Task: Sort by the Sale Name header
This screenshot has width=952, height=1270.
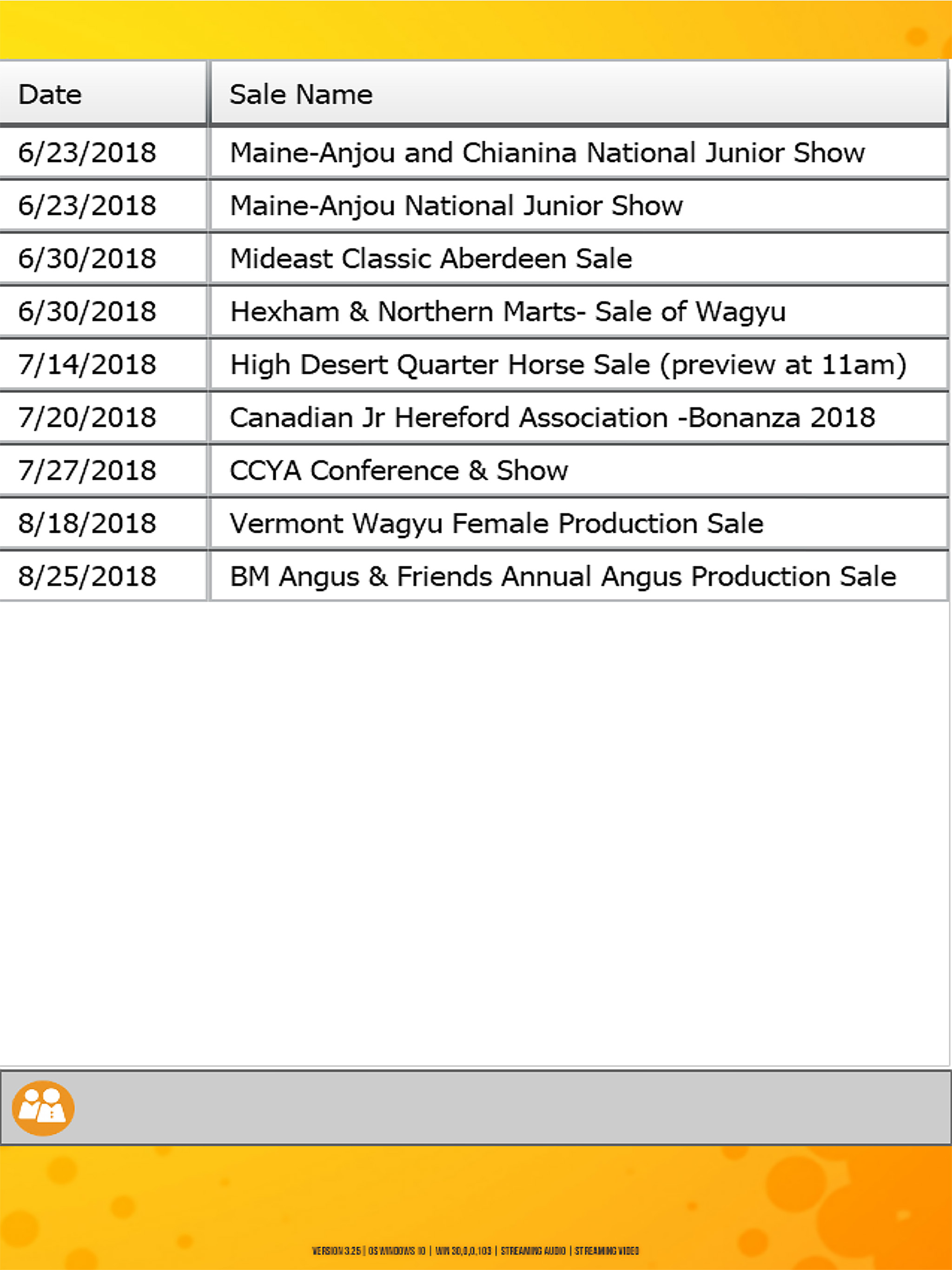Action: tap(579, 93)
